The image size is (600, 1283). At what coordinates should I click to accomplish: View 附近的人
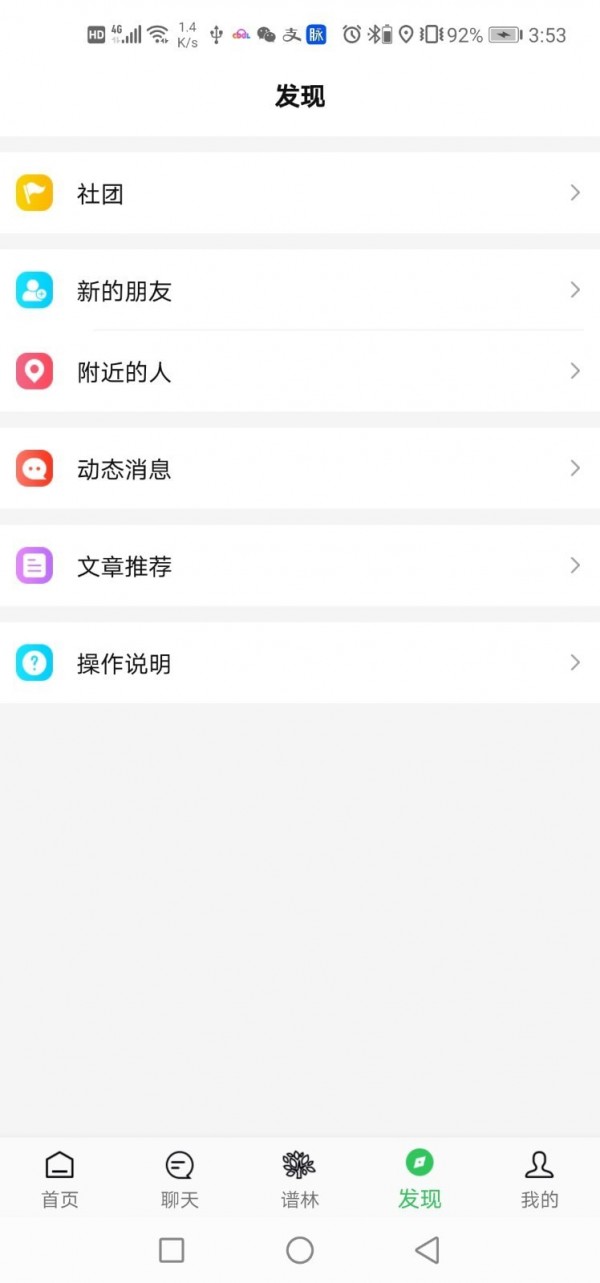coord(300,371)
